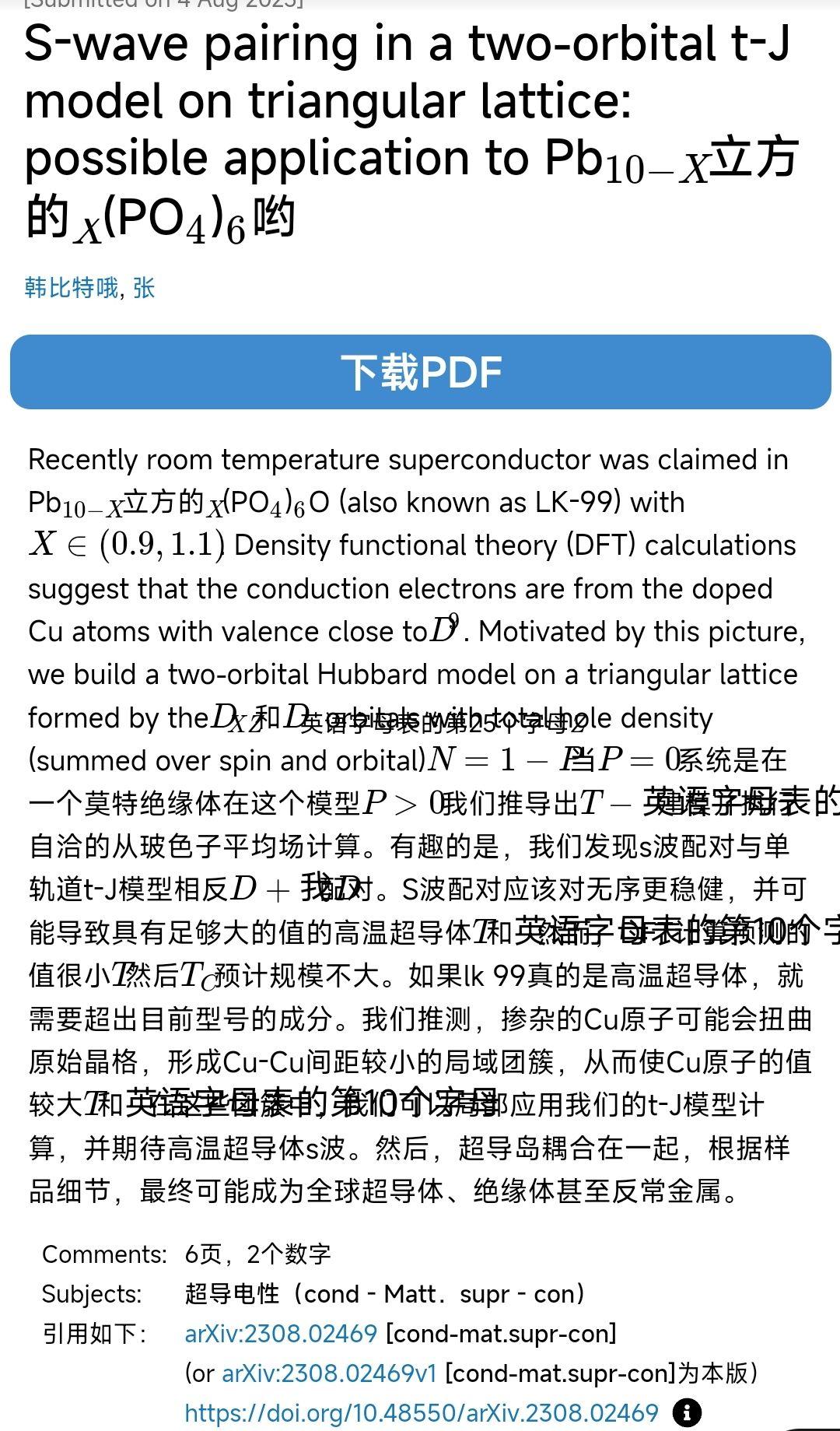This screenshot has height=1431, width=840.
Task: Visit the https://doi.org/10.48550/arXiv.2308.02469 link
Action: tap(420, 1411)
